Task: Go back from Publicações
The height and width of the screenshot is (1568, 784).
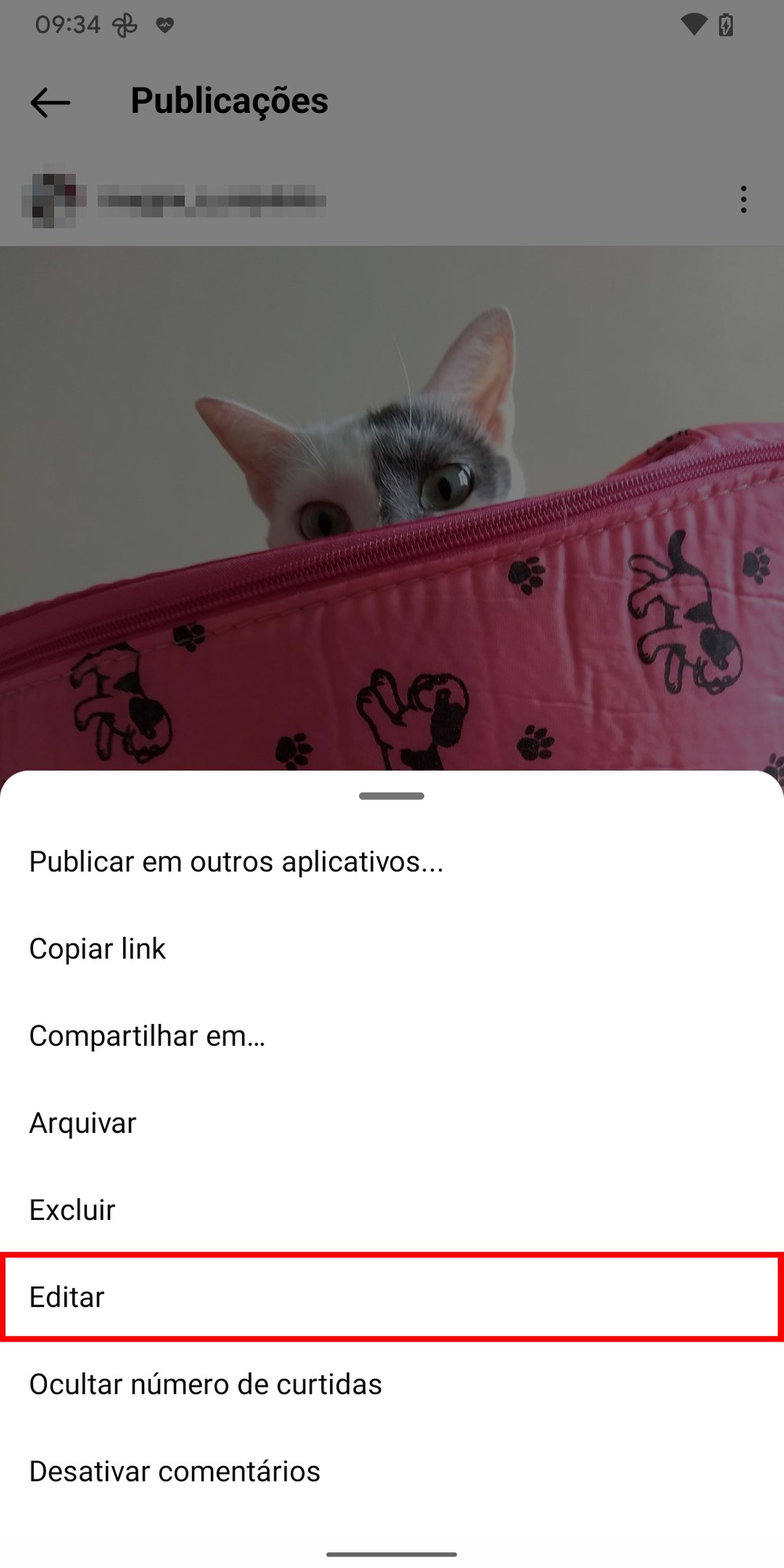Action: [x=50, y=102]
